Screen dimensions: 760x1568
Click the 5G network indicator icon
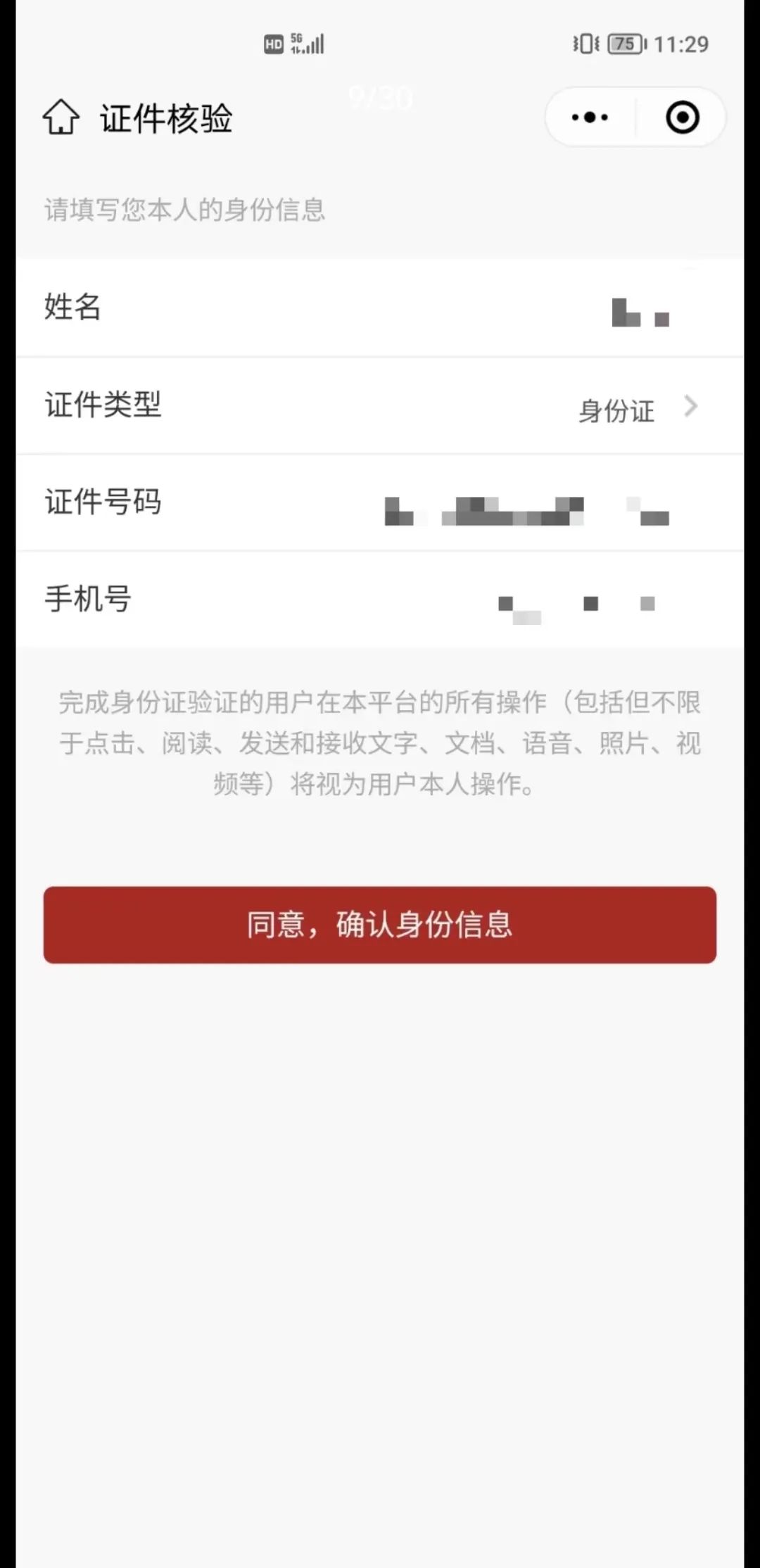[296, 40]
